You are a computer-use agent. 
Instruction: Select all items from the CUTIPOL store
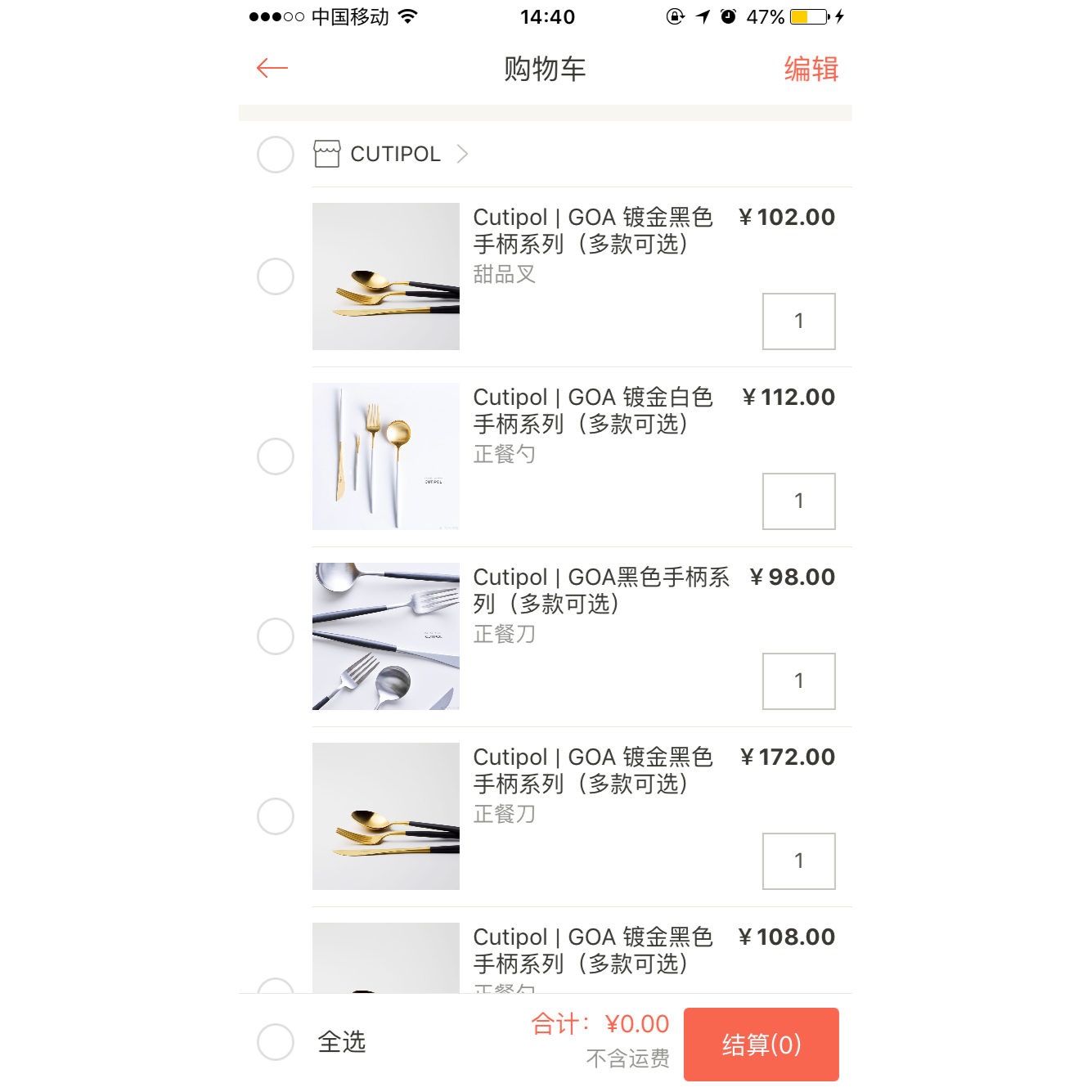(276, 155)
